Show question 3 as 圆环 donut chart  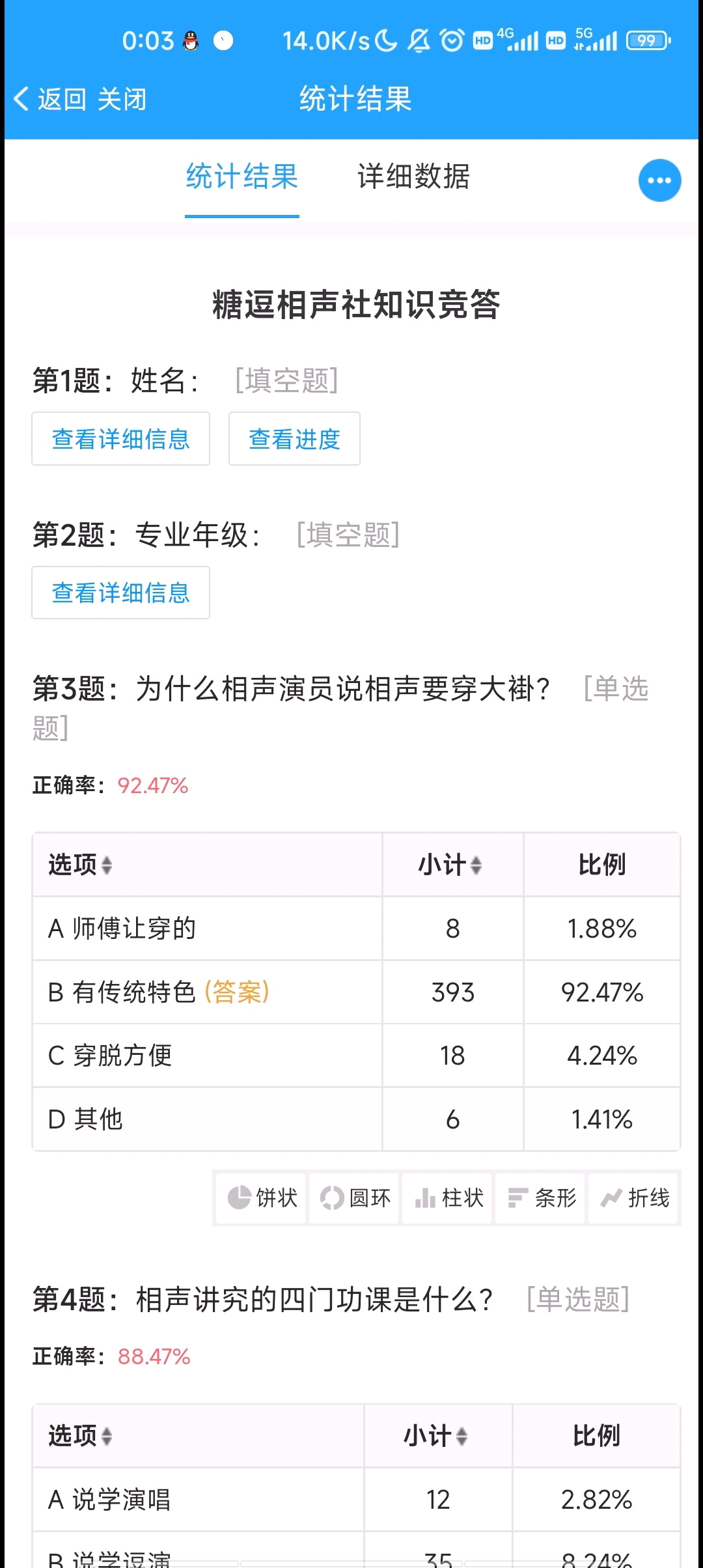point(355,1197)
